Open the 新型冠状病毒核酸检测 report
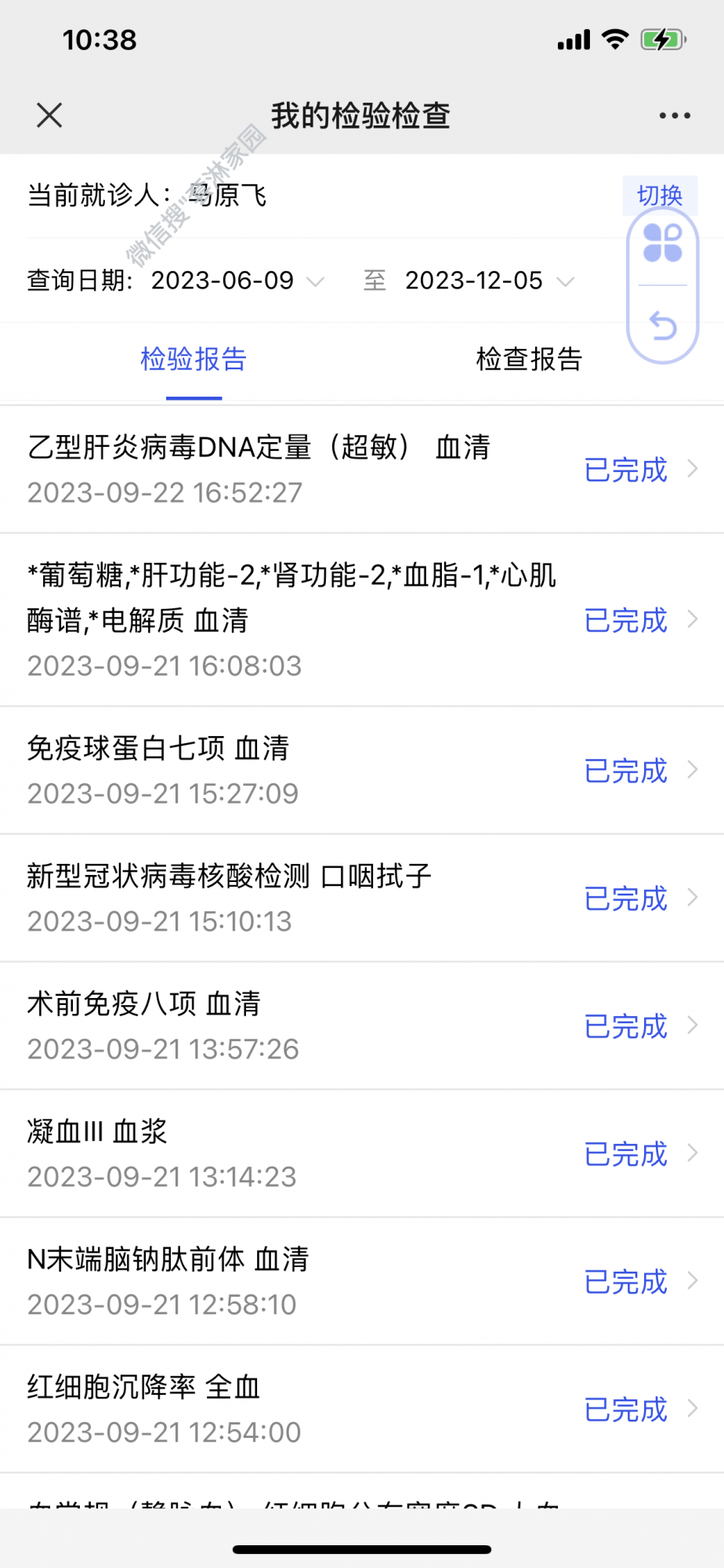Image resolution: width=724 pixels, height=1568 pixels. click(362, 898)
